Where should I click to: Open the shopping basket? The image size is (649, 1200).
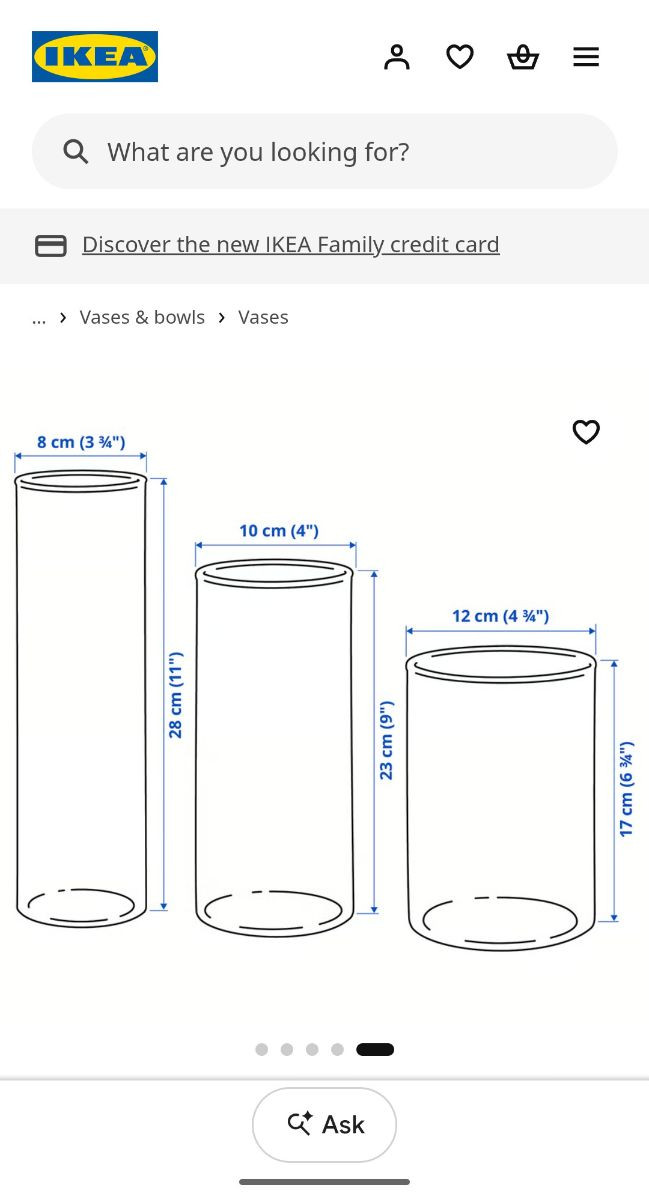(523, 57)
